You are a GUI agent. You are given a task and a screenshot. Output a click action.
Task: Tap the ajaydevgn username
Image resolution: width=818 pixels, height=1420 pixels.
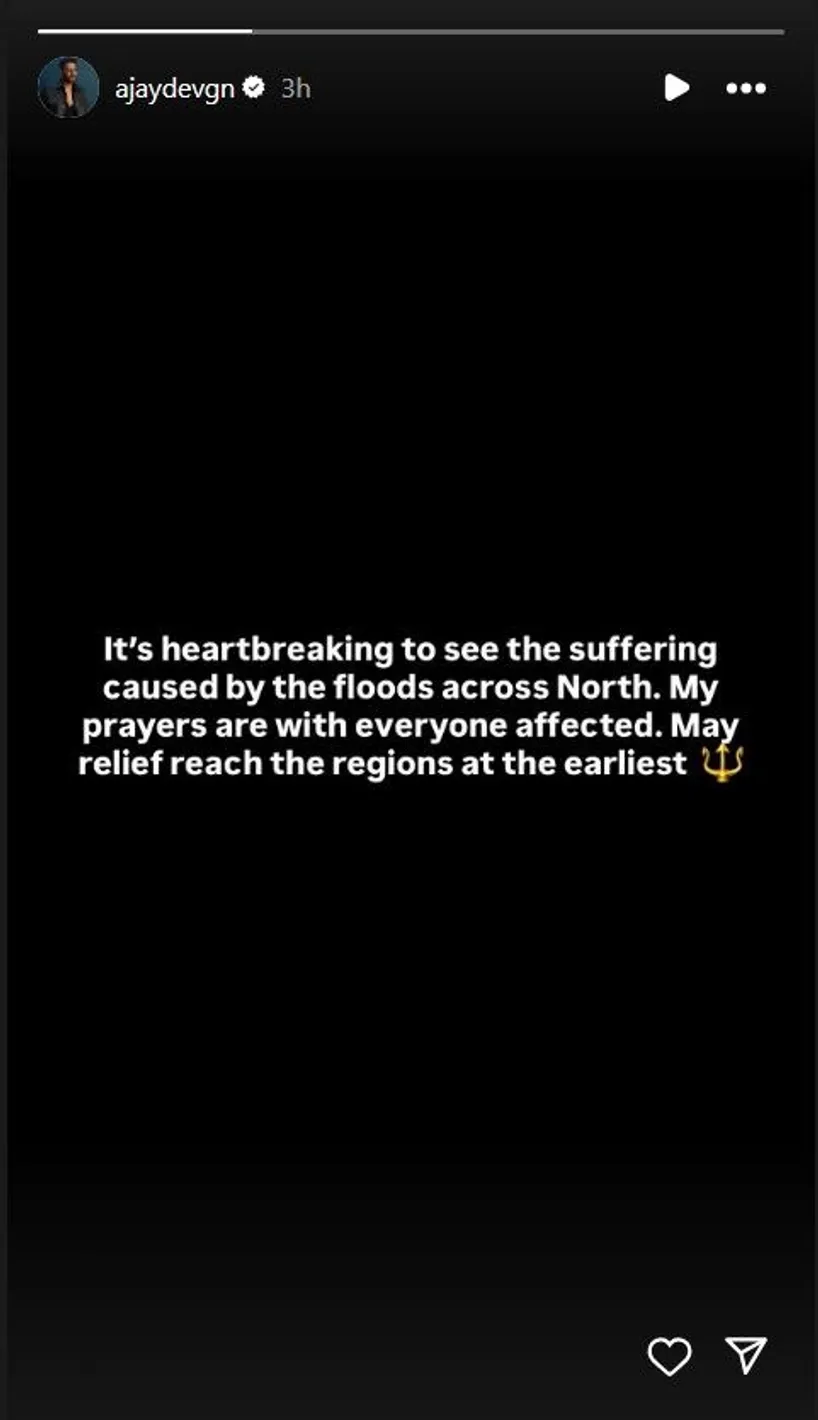click(x=173, y=88)
